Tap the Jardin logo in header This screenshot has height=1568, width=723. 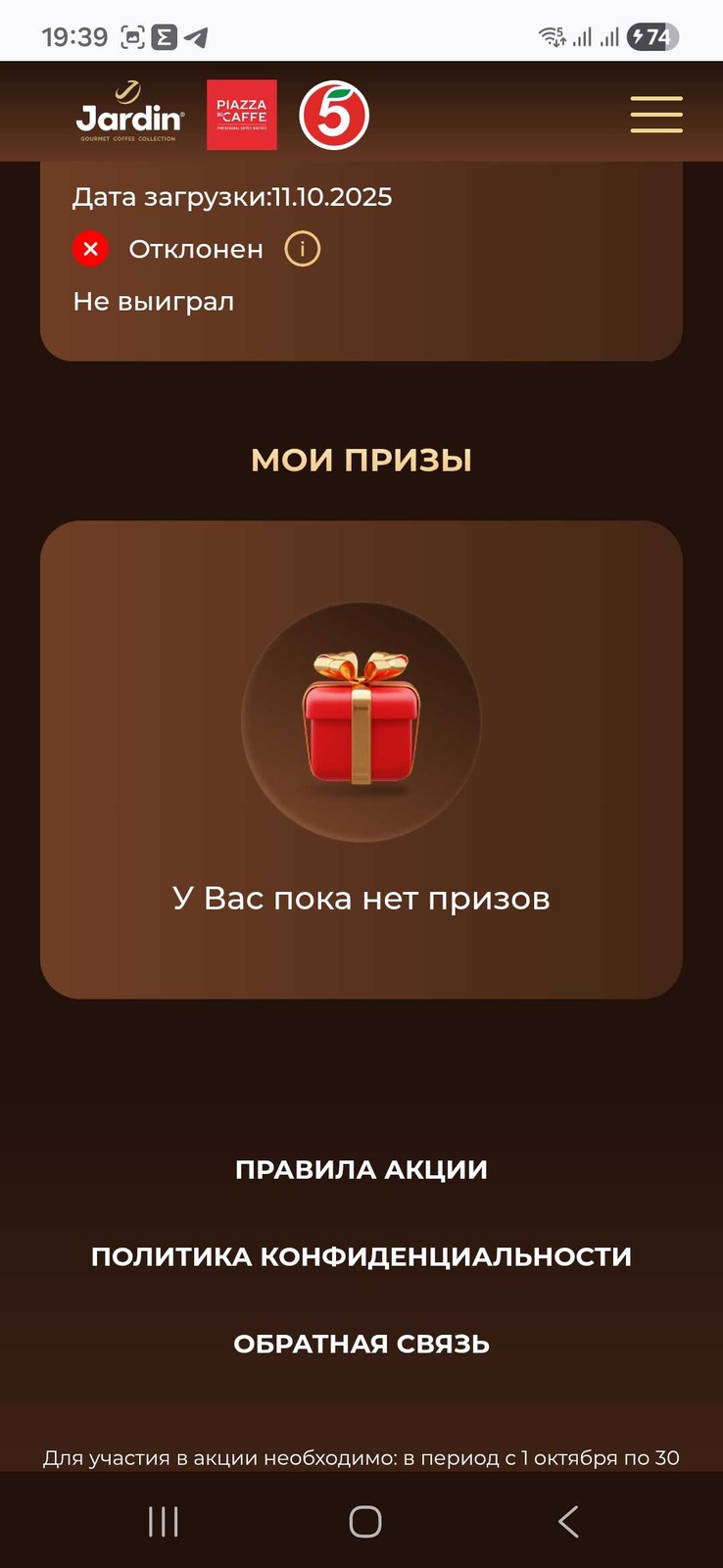coord(129,115)
